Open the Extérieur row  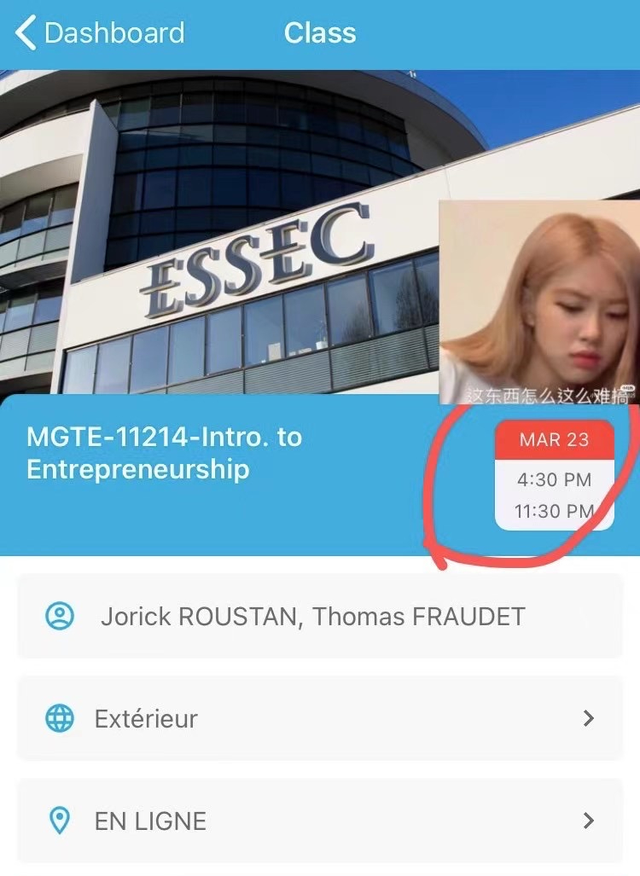pyautogui.click(x=320, y=718)
